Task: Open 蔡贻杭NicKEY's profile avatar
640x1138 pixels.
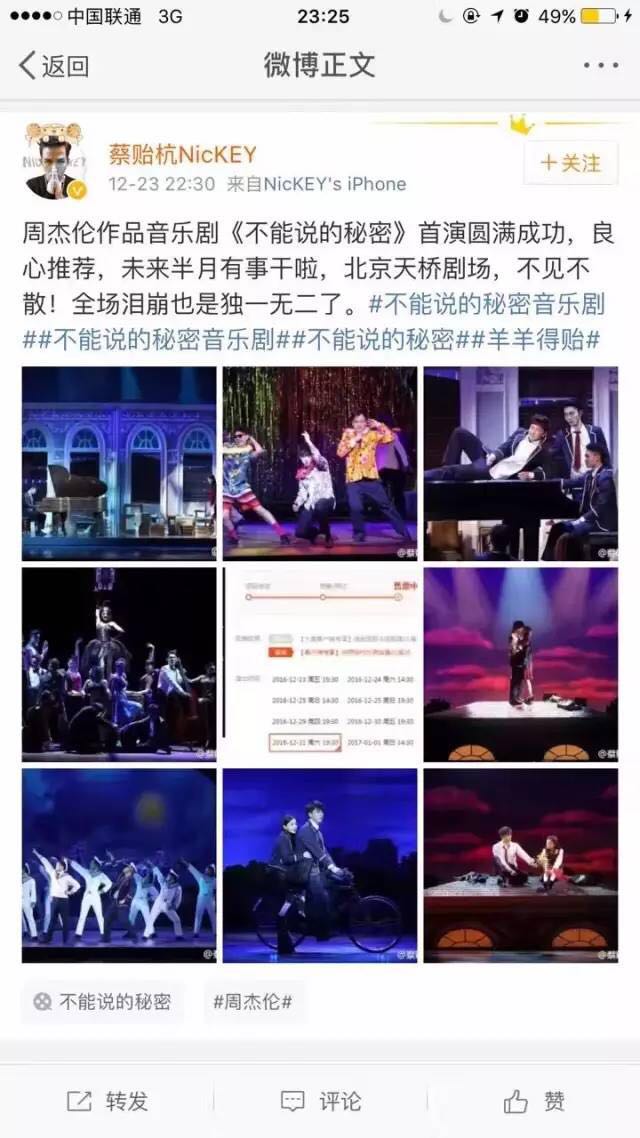Action: pyautogui.click(x=54, y=160)
